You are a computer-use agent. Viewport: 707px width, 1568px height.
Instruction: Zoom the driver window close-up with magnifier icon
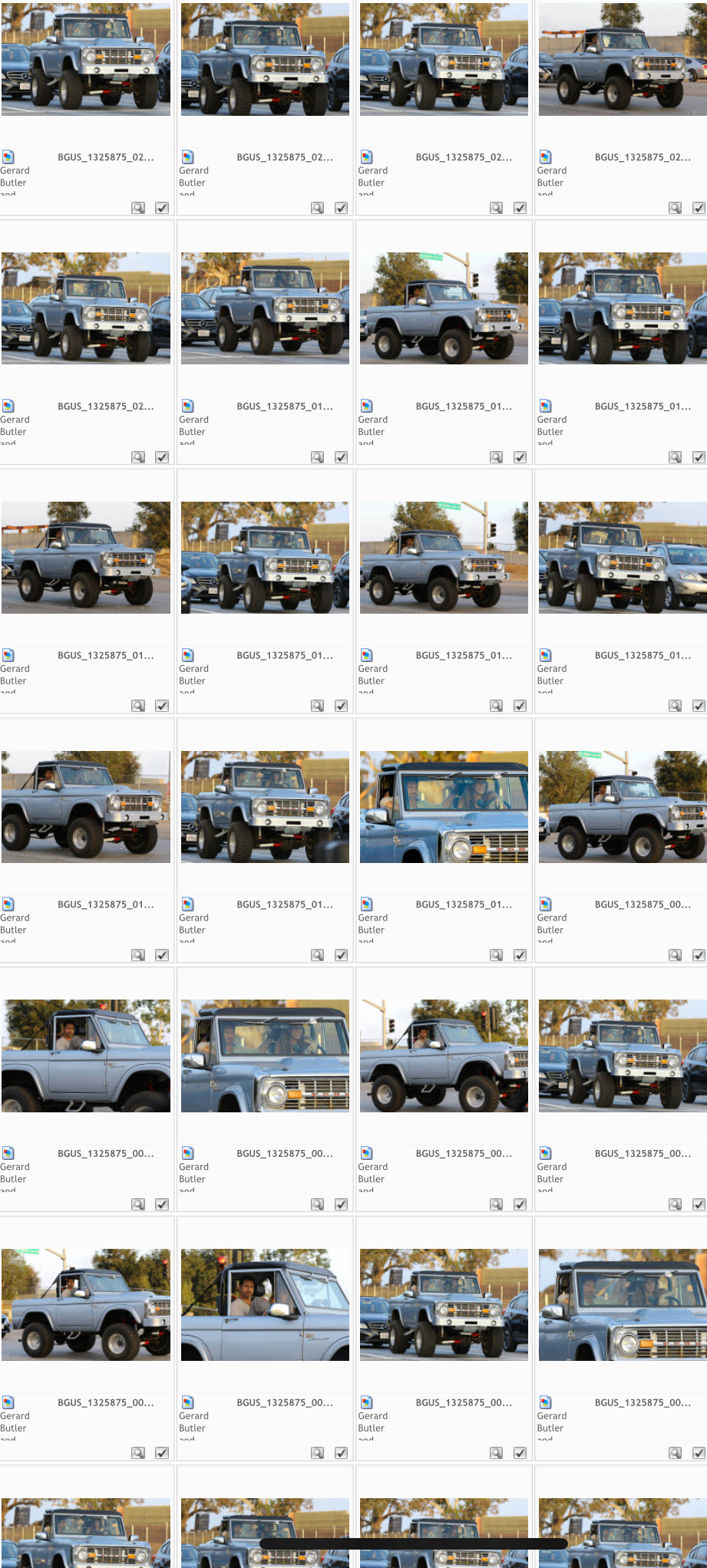tap(317, 1453)
